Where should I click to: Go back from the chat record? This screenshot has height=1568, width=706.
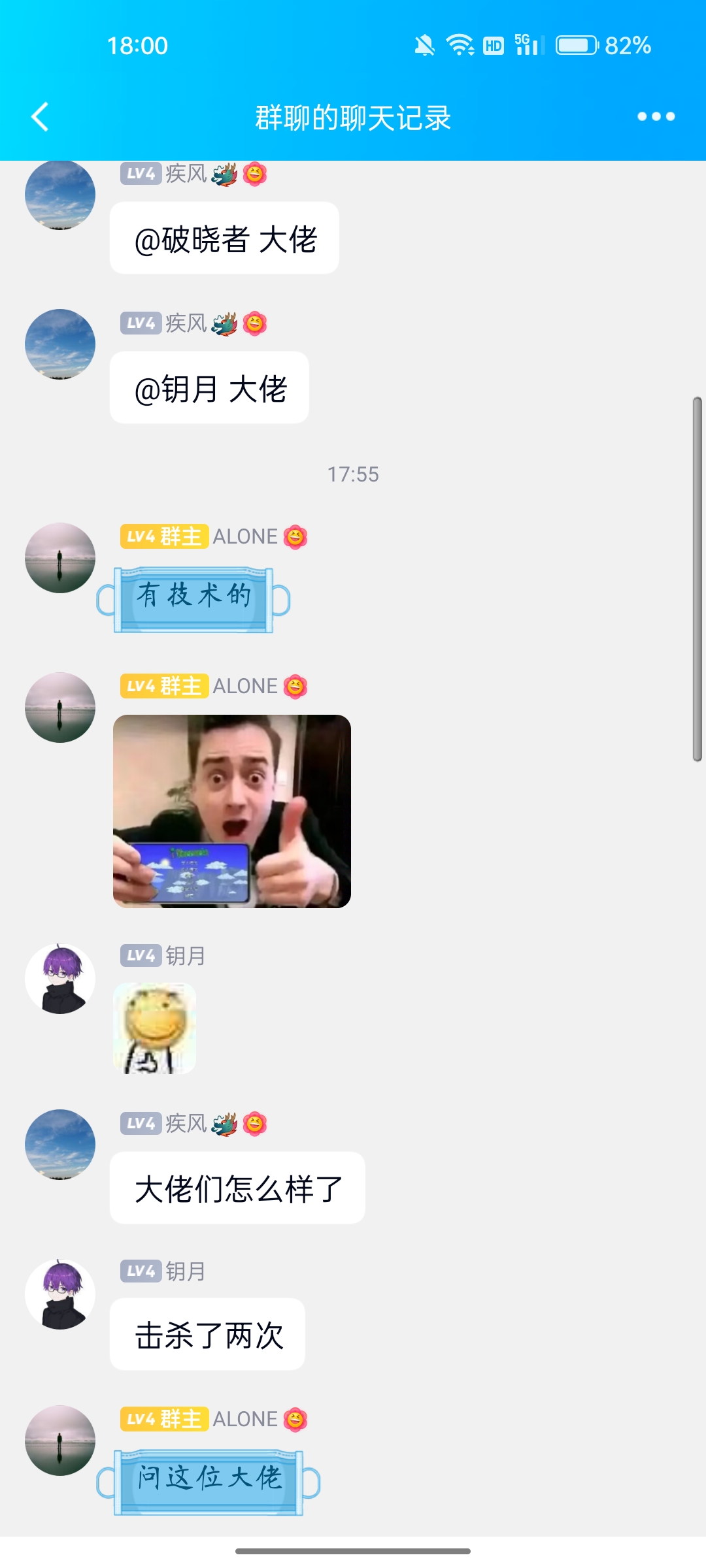pyautogui.click(x=41, y=118)
